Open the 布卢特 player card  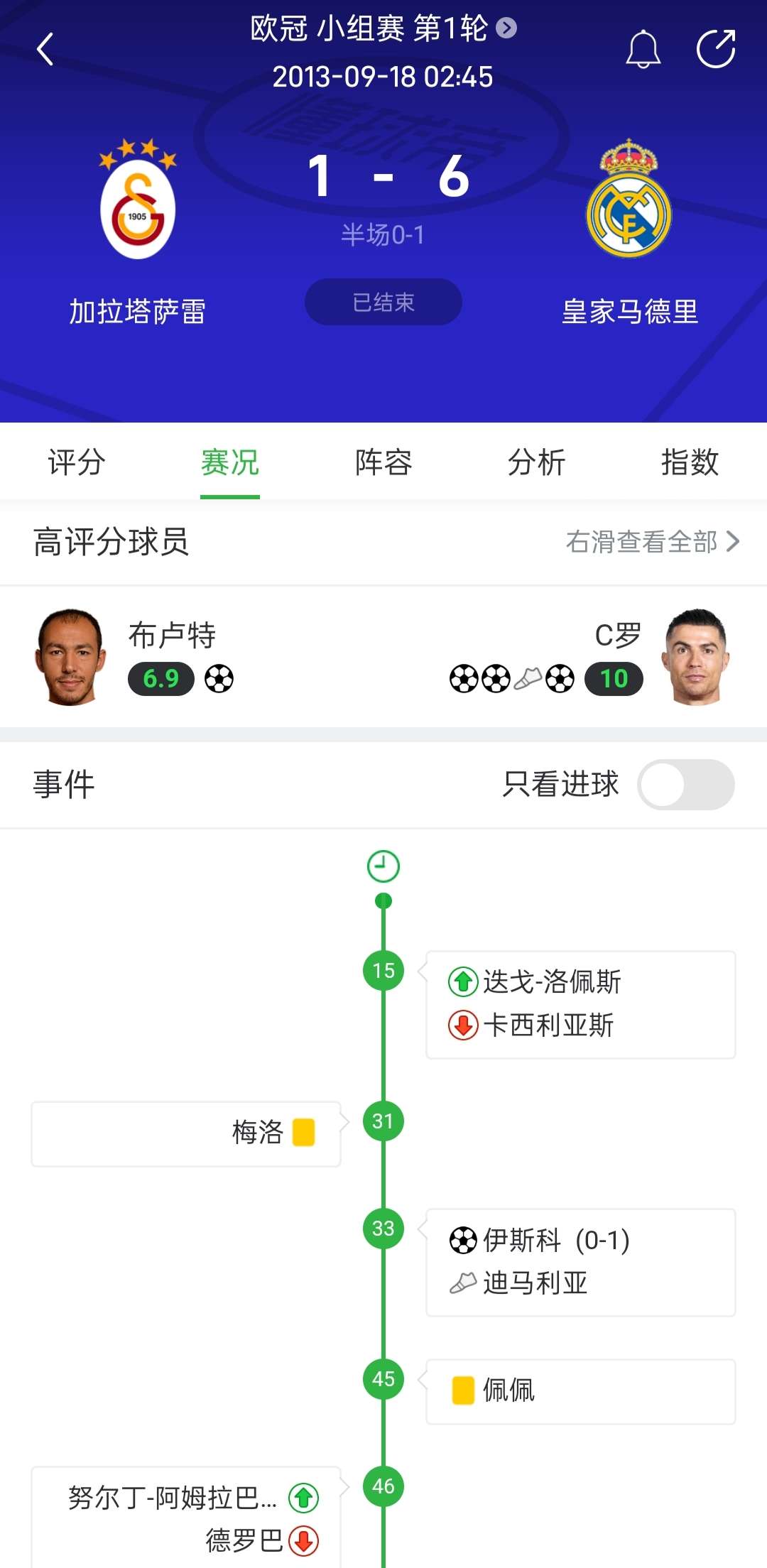coord(135,656)
